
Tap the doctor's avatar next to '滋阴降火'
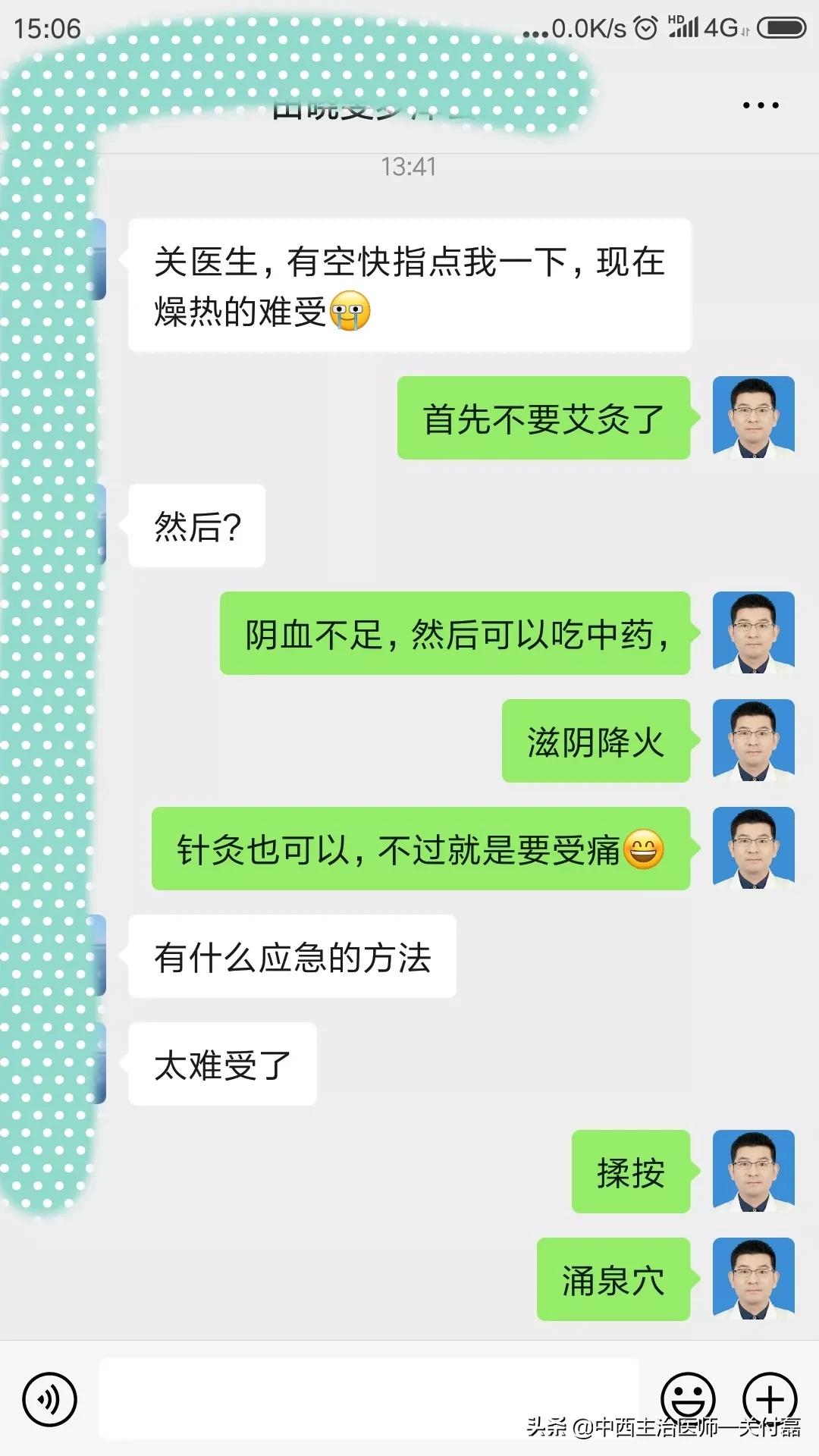pos(752,742)
